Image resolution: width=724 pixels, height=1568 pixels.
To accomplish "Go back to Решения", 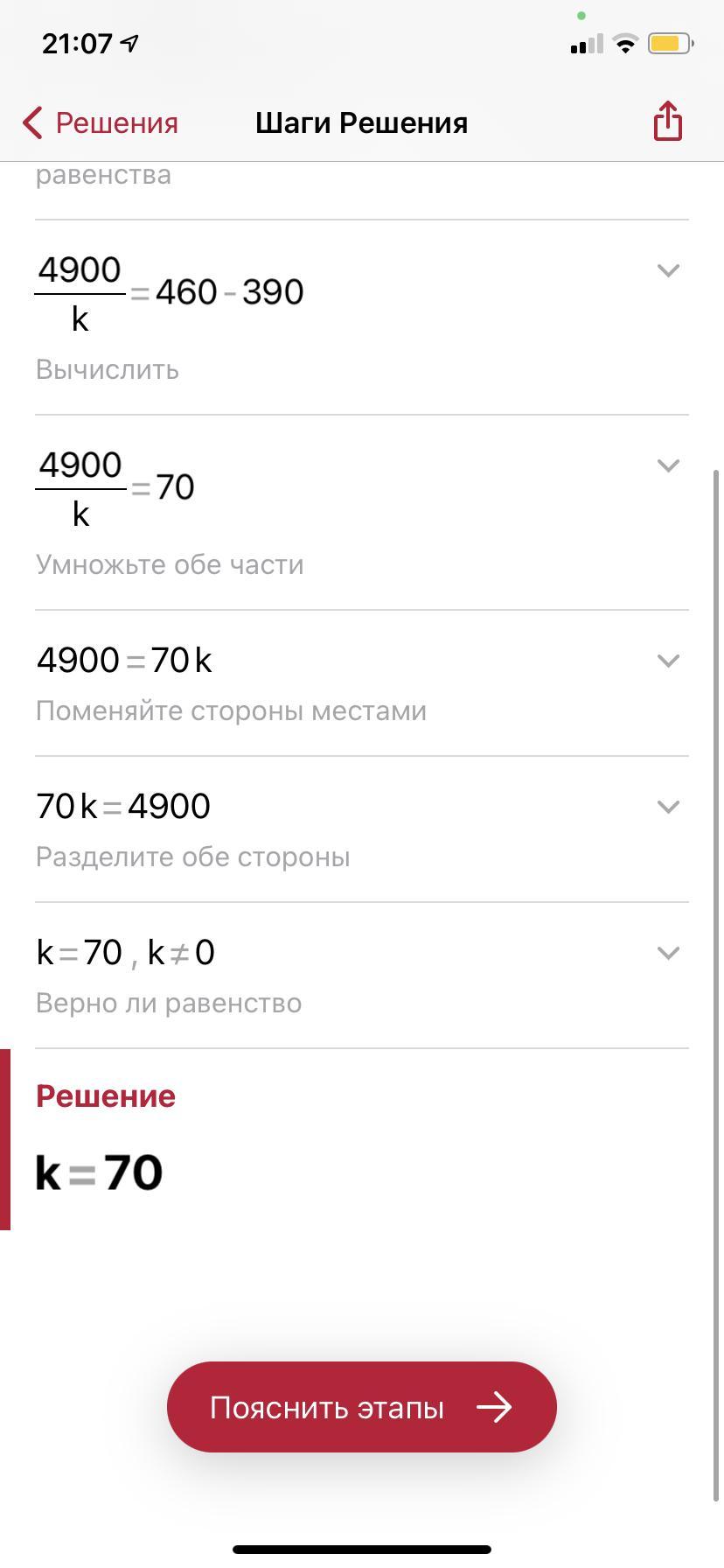I will tap(101, 123).
